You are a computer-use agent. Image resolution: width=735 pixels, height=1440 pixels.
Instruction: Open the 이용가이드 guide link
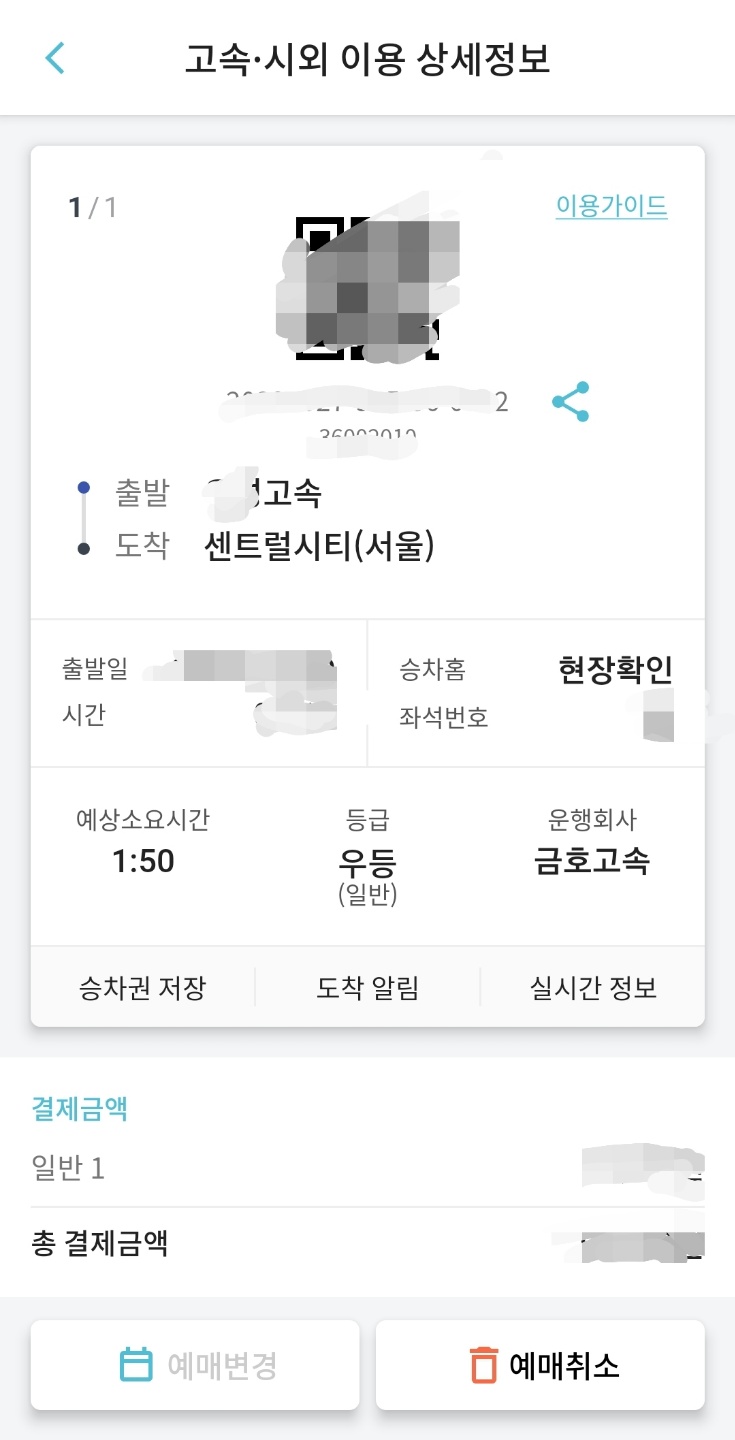(613, 206)
